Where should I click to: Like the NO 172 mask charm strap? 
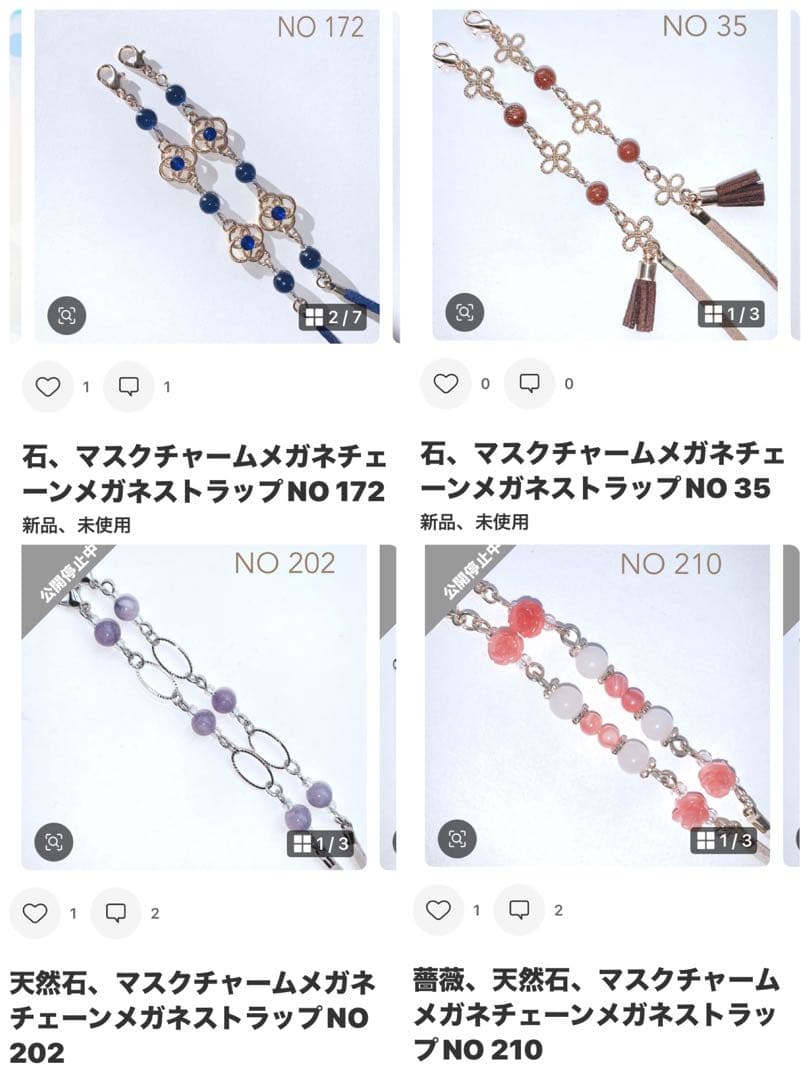pyautogui.click(x=48, y=383)
